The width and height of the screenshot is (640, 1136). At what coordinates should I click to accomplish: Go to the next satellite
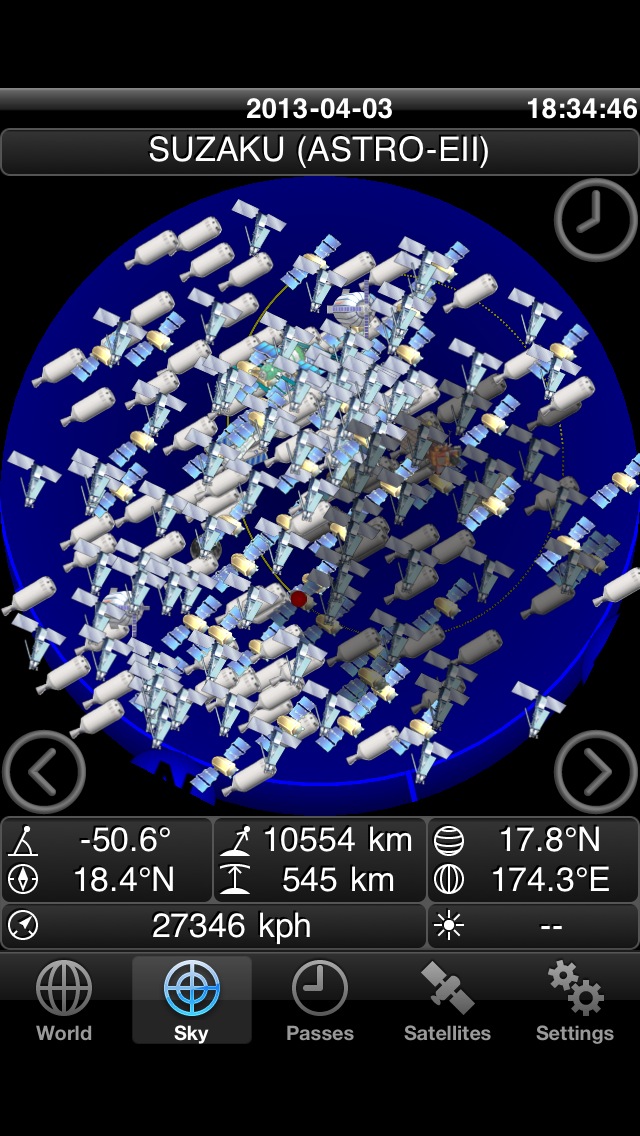click(596, 771)
